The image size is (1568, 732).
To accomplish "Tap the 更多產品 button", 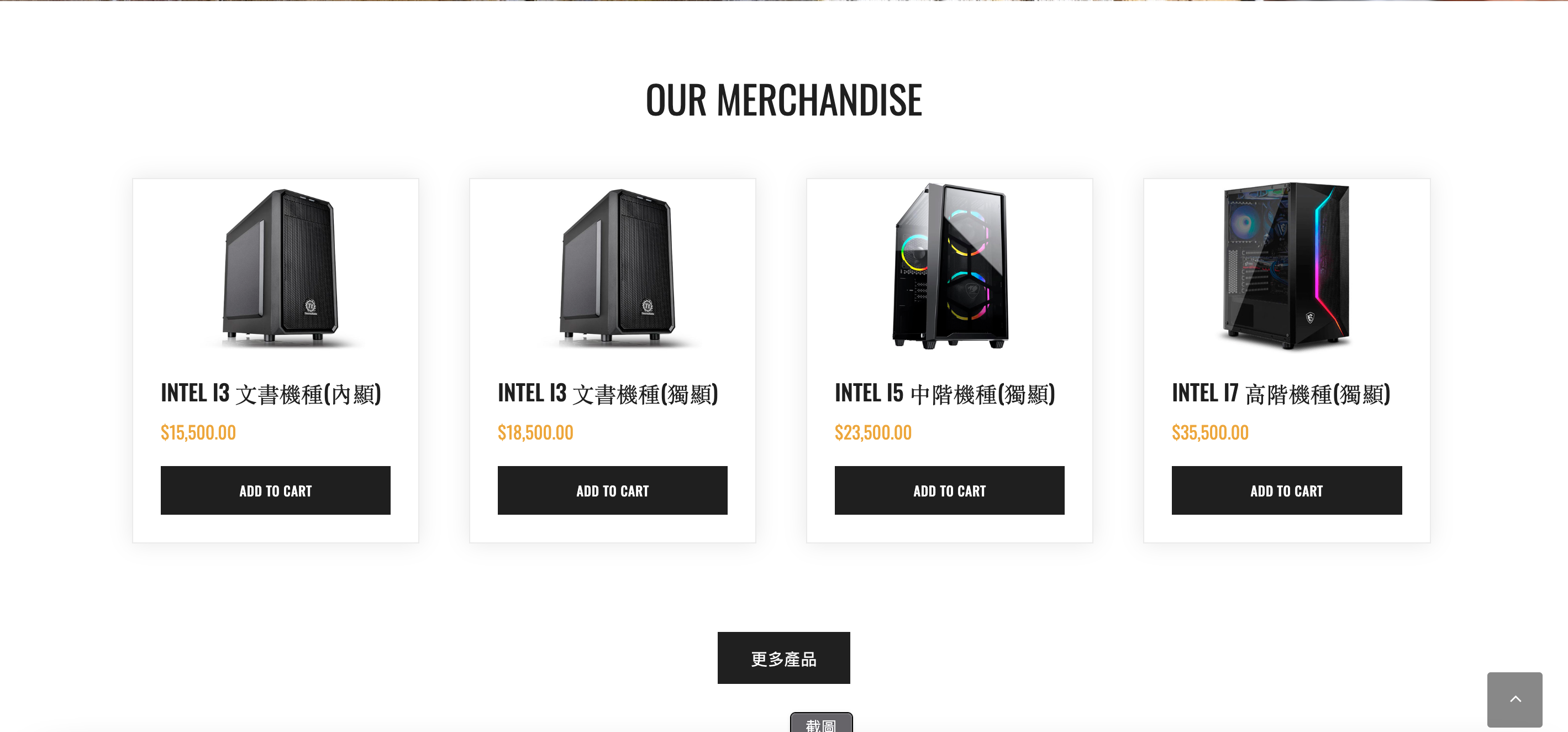I will pos(783,658).
